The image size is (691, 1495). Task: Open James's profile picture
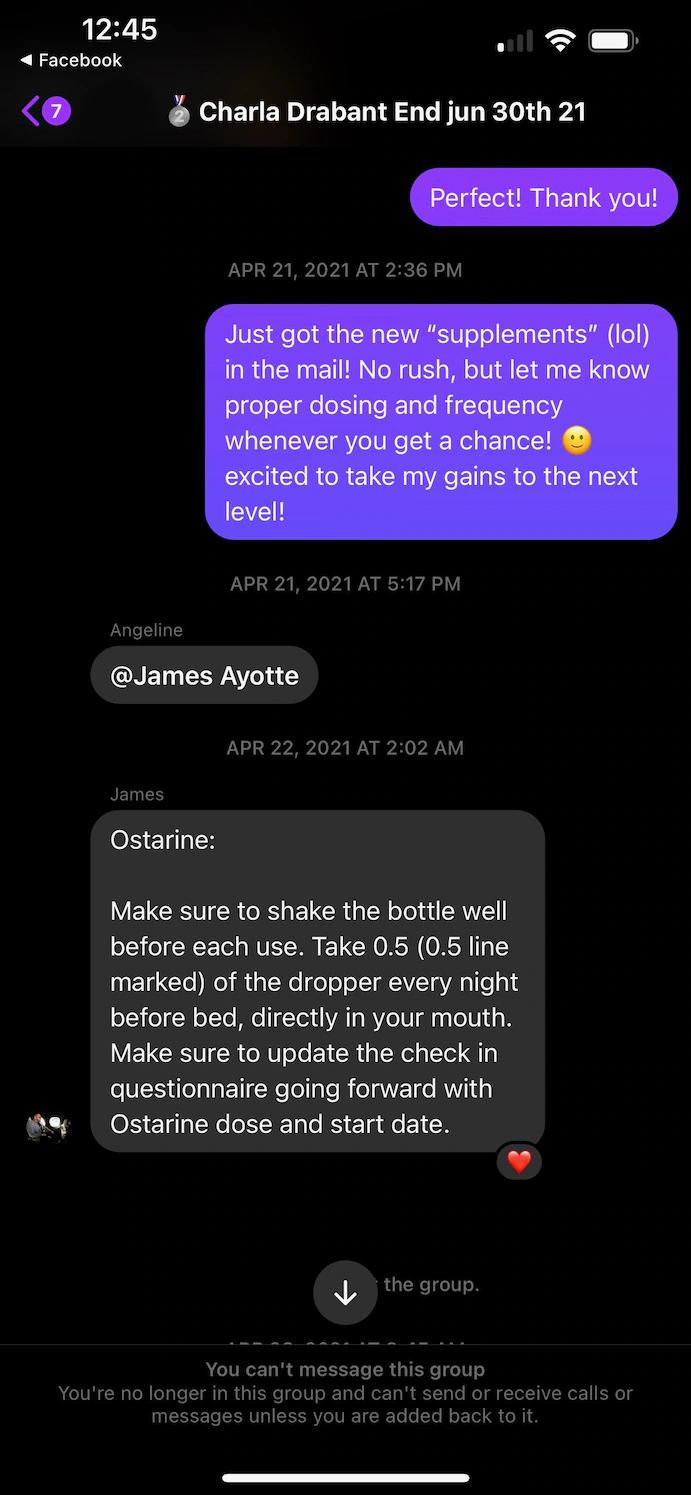tap(46, 1127)
